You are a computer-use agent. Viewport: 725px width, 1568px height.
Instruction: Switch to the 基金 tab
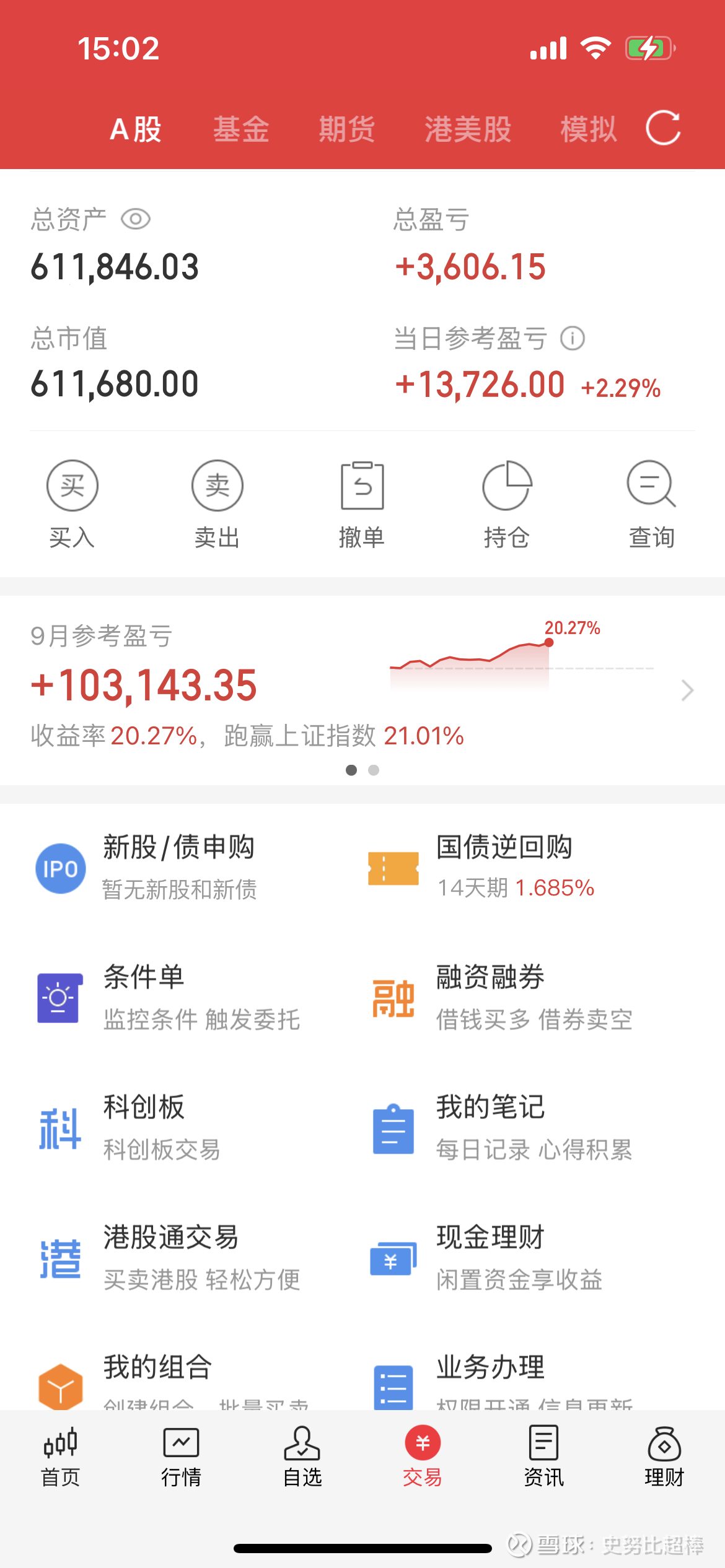tap(241, 129)
